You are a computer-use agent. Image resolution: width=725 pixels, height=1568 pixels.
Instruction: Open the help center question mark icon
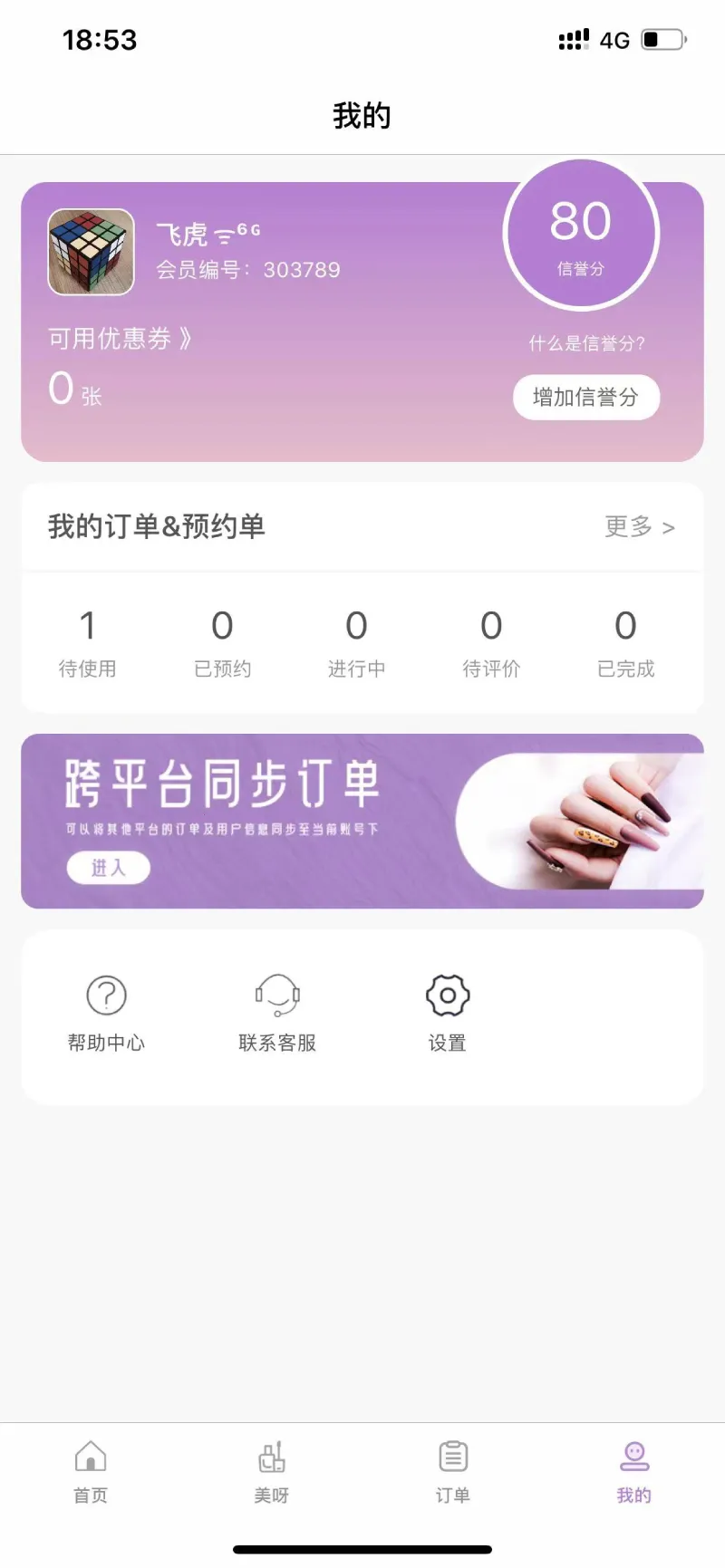(106, 995)
